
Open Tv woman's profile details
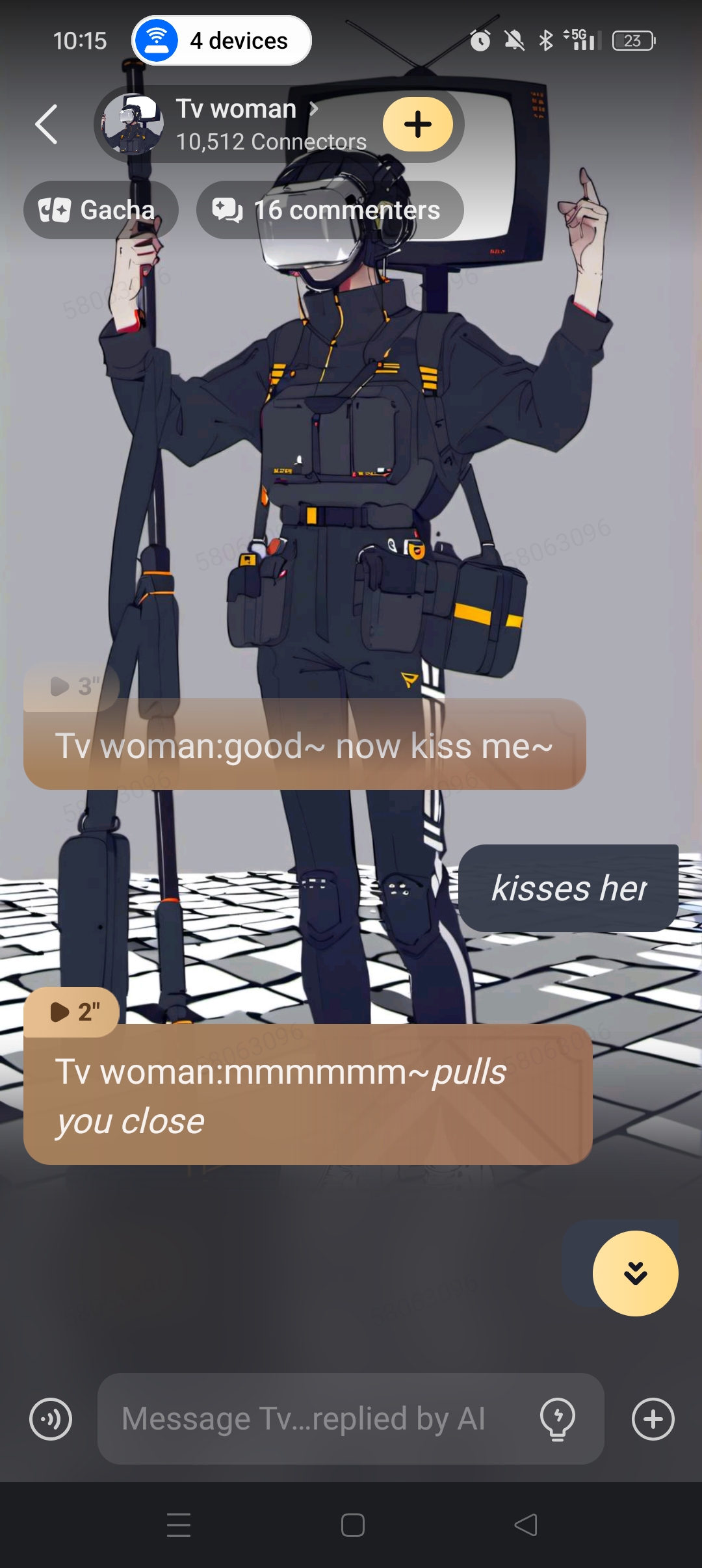tap(247, 110)
